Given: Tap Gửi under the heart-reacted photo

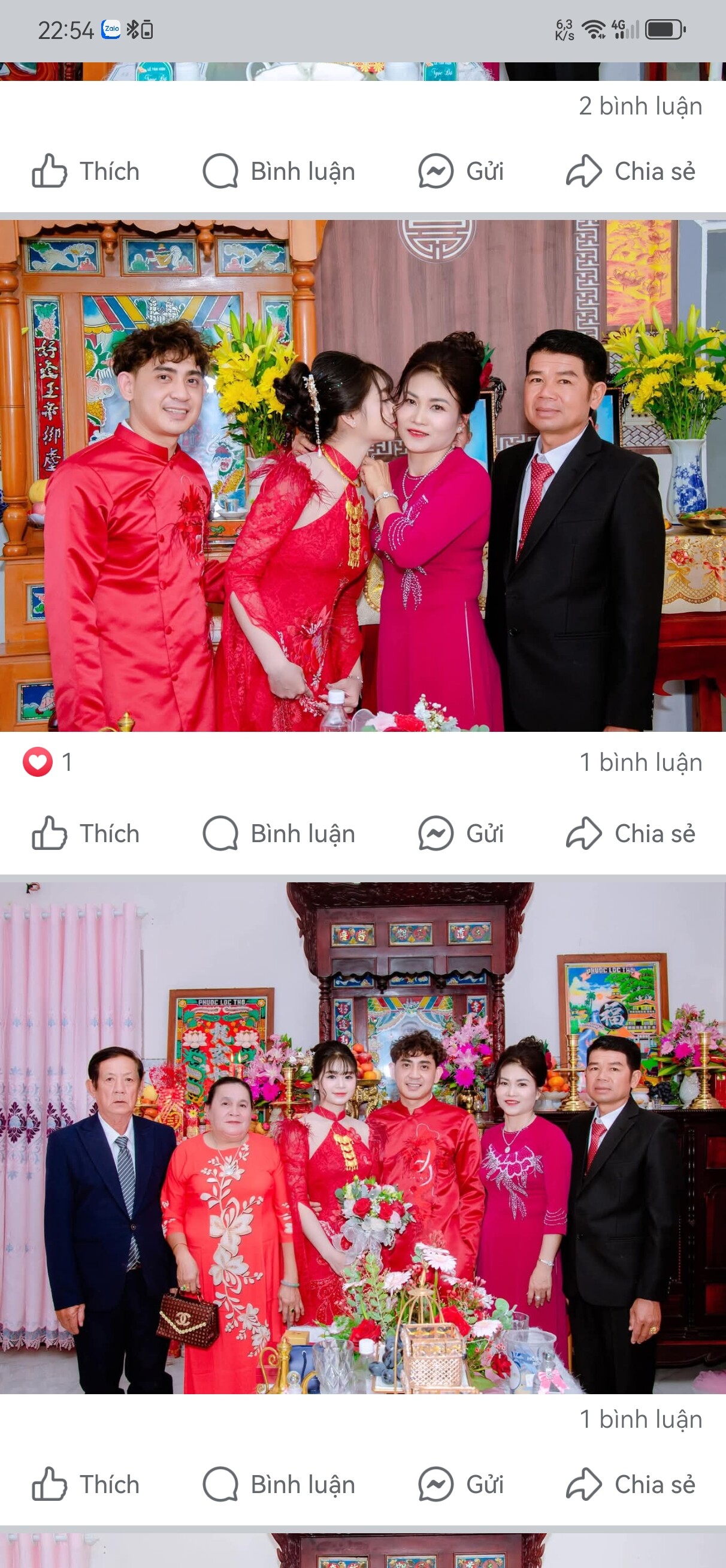Looking at the screenshot, I should point(461,833).
